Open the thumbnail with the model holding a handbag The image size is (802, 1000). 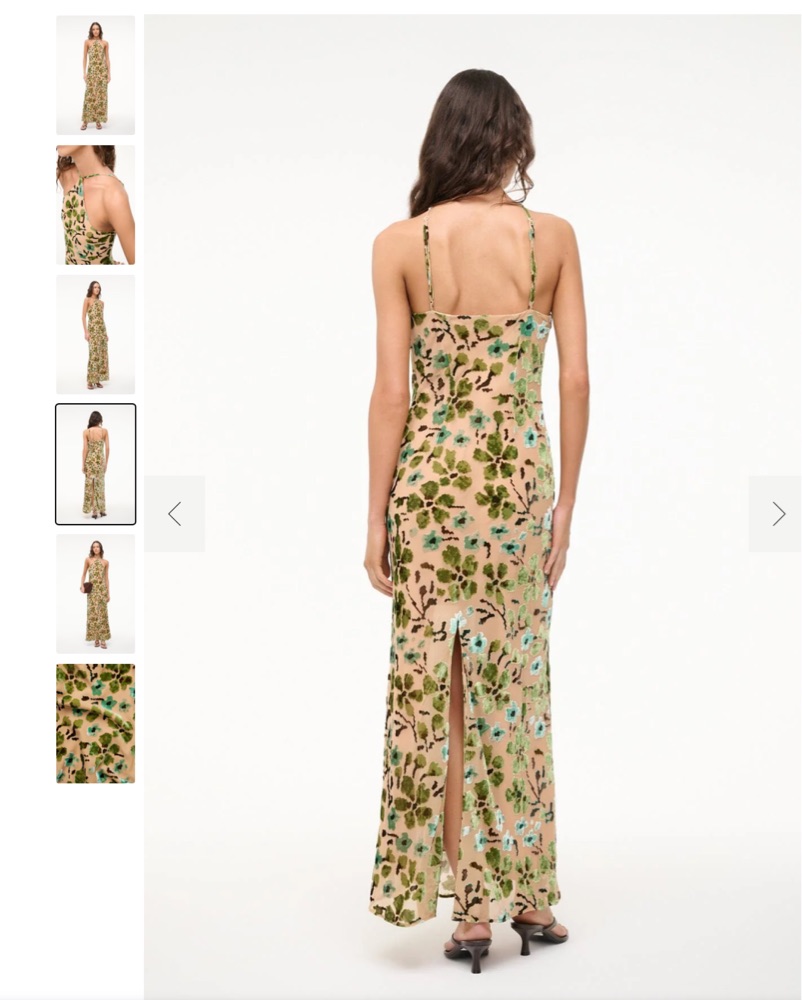(95, 594)
